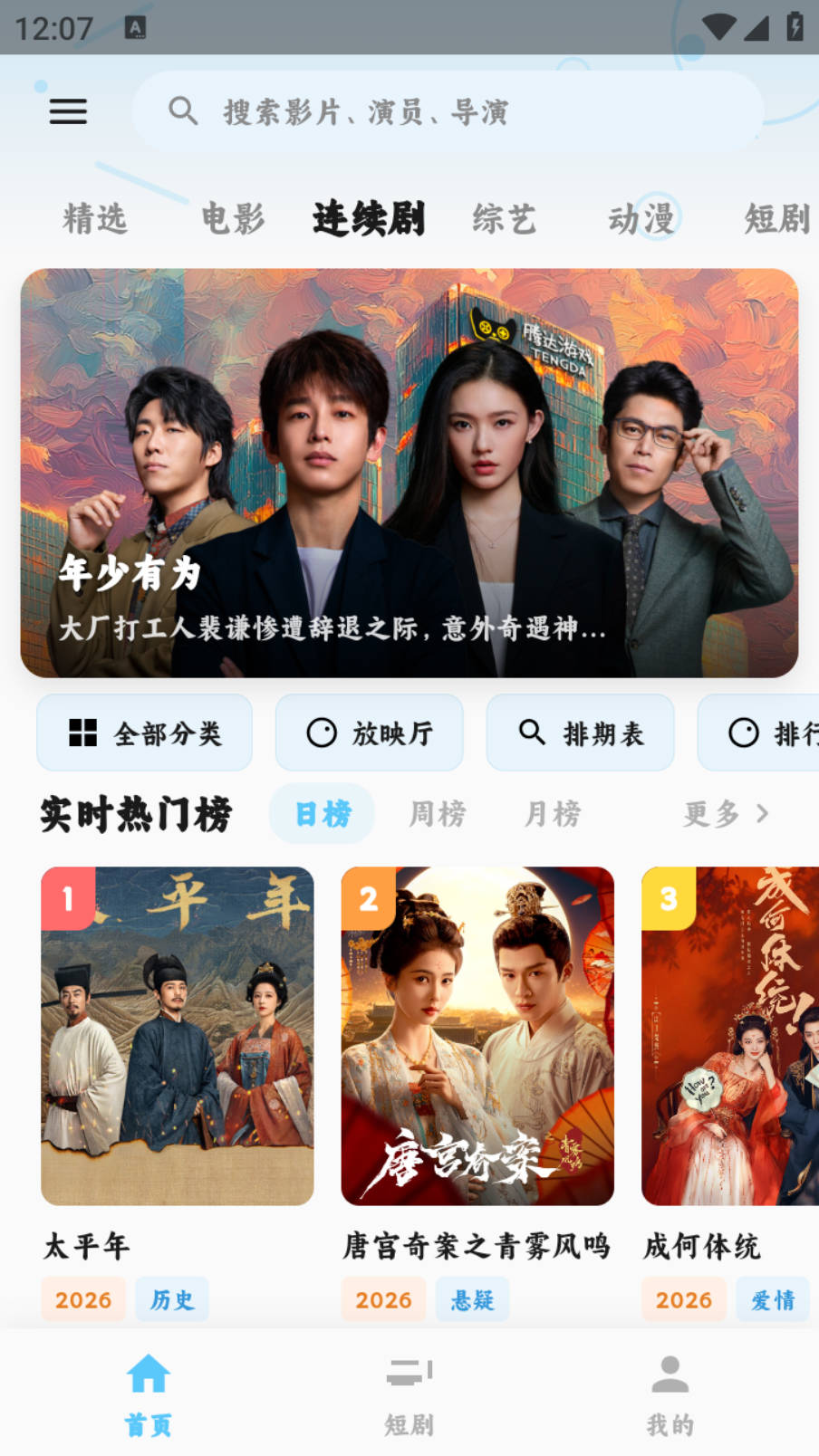Image resolution: width=819 pixels, height=1456 pixels.
Task: Go to the 动漫 tab
Action: [641, 219]
